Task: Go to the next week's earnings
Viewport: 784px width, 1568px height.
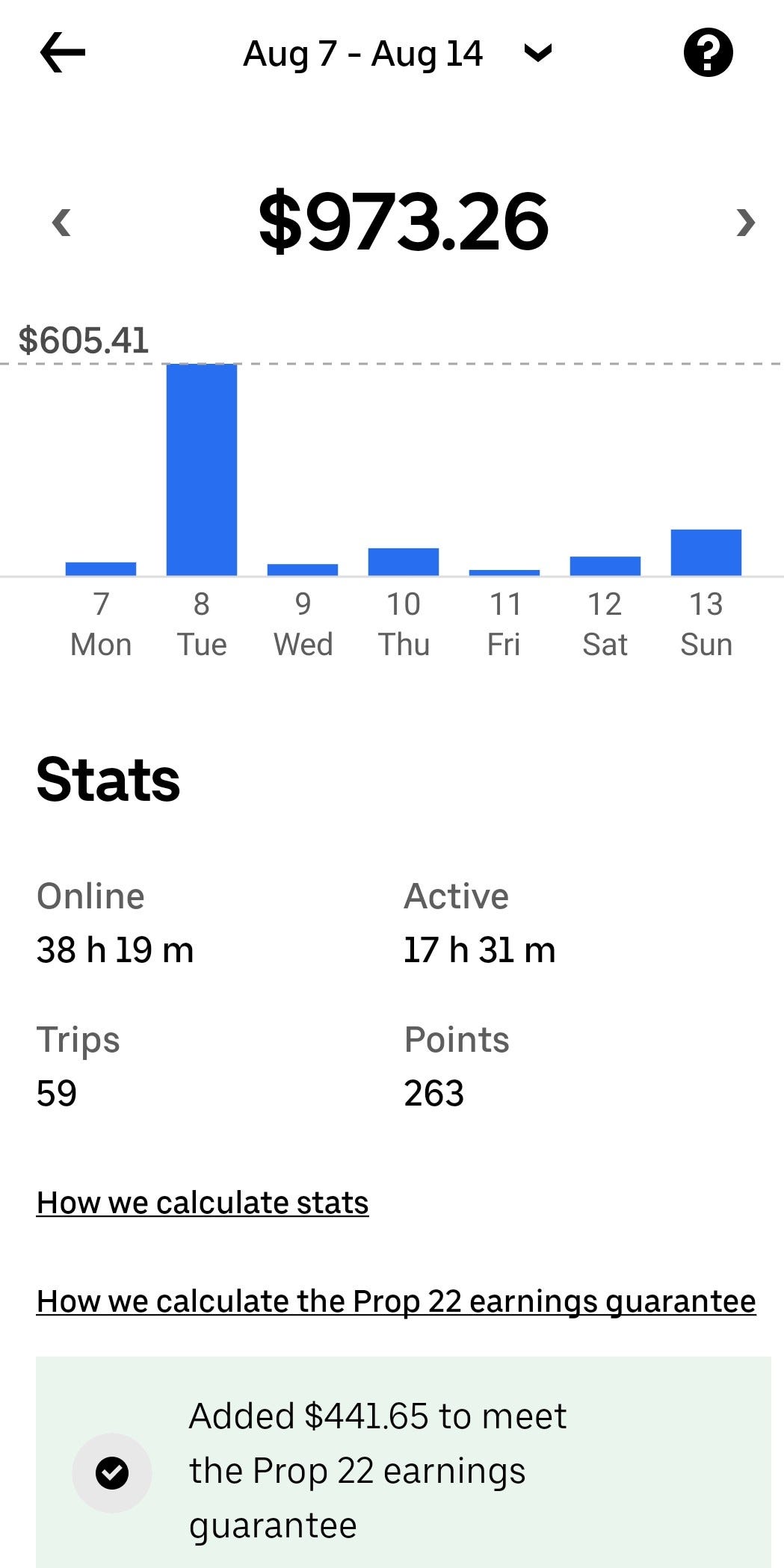Action: (x=745, y=222)
